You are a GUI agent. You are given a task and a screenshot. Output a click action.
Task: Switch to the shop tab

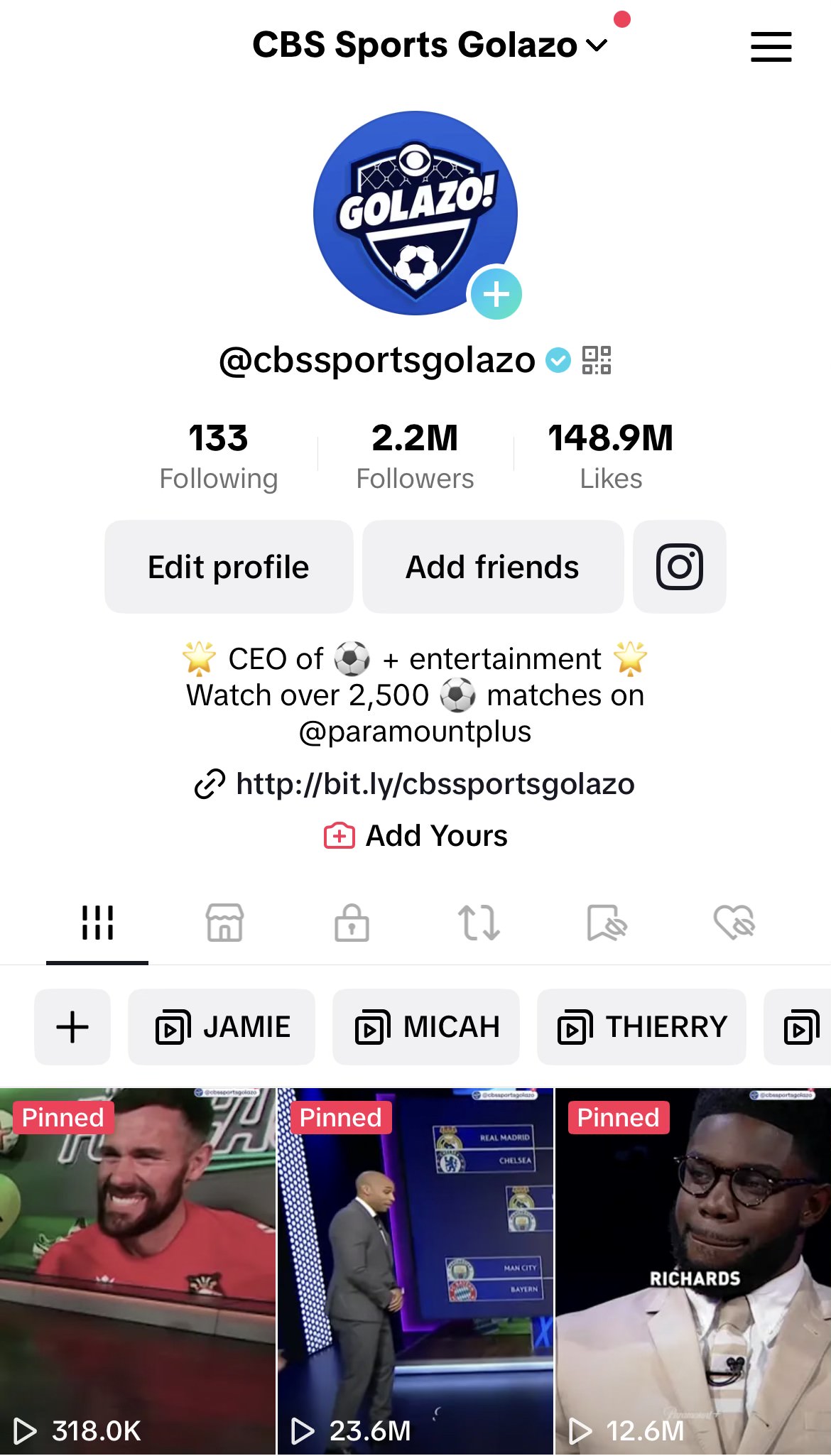tap(224, 923)
